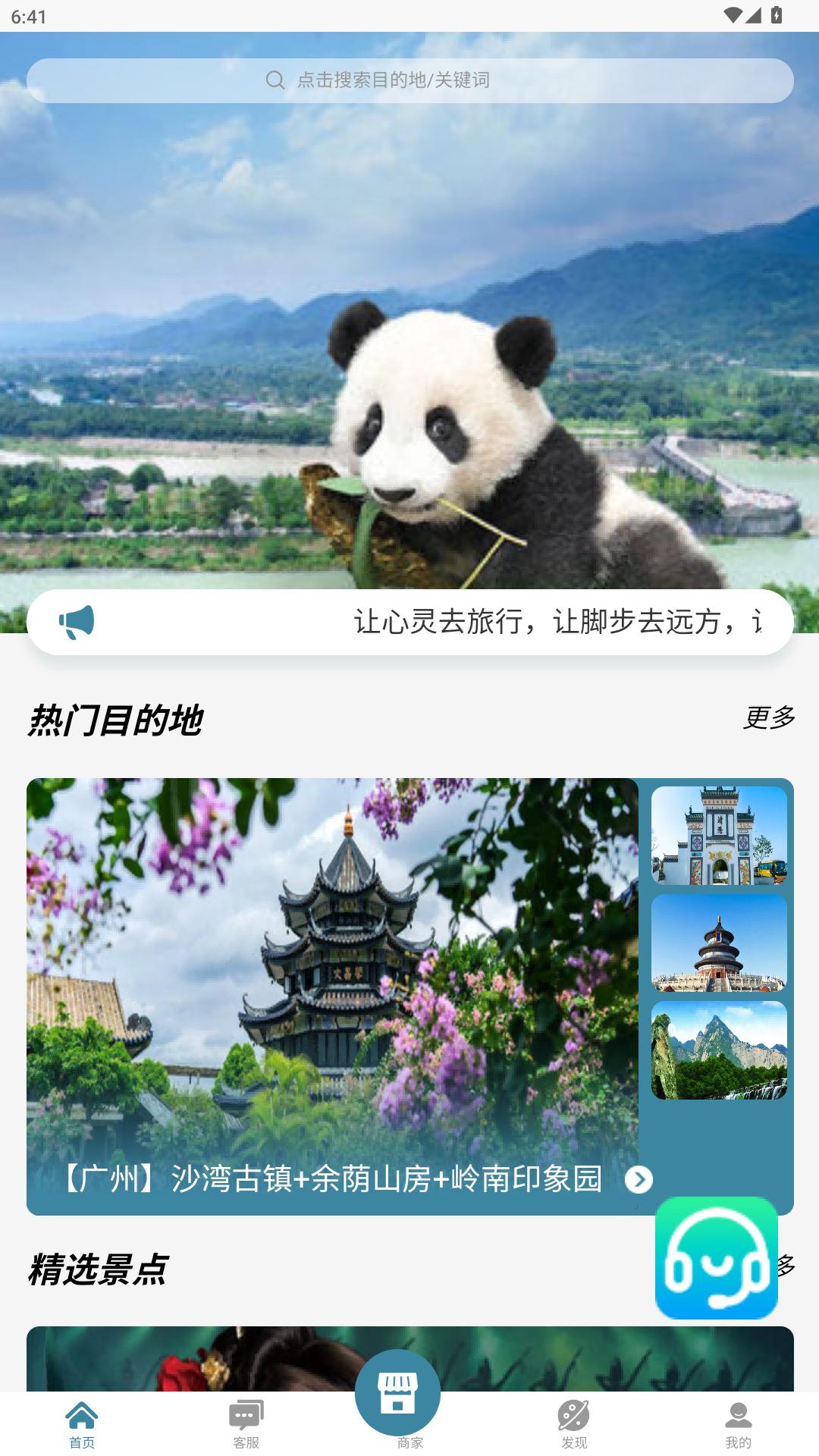Tap the search magnifier icon
The width and height of the screenshot is (819, 1456).
click(x=275, y=80)
